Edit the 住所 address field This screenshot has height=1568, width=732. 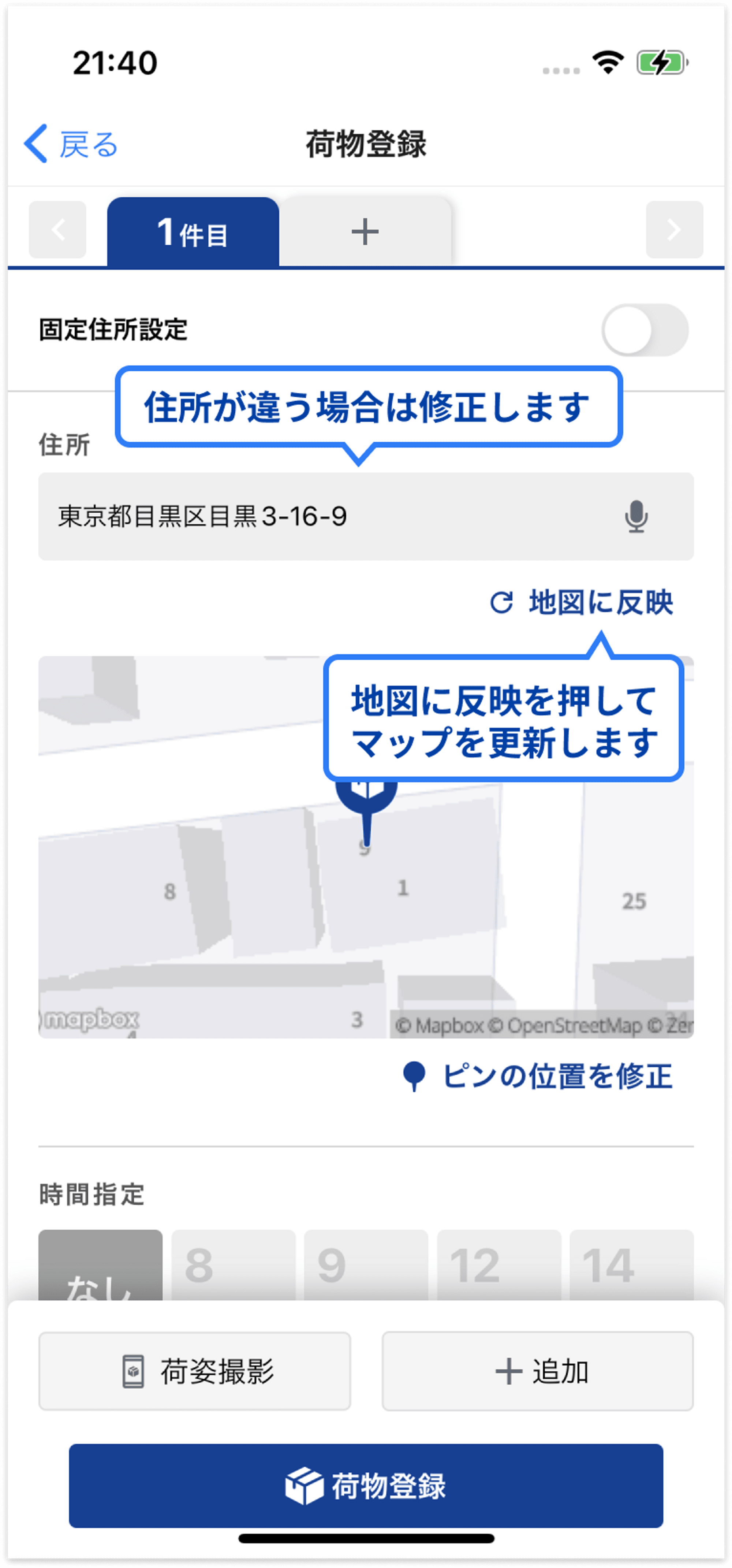click(x=366, y=516)
